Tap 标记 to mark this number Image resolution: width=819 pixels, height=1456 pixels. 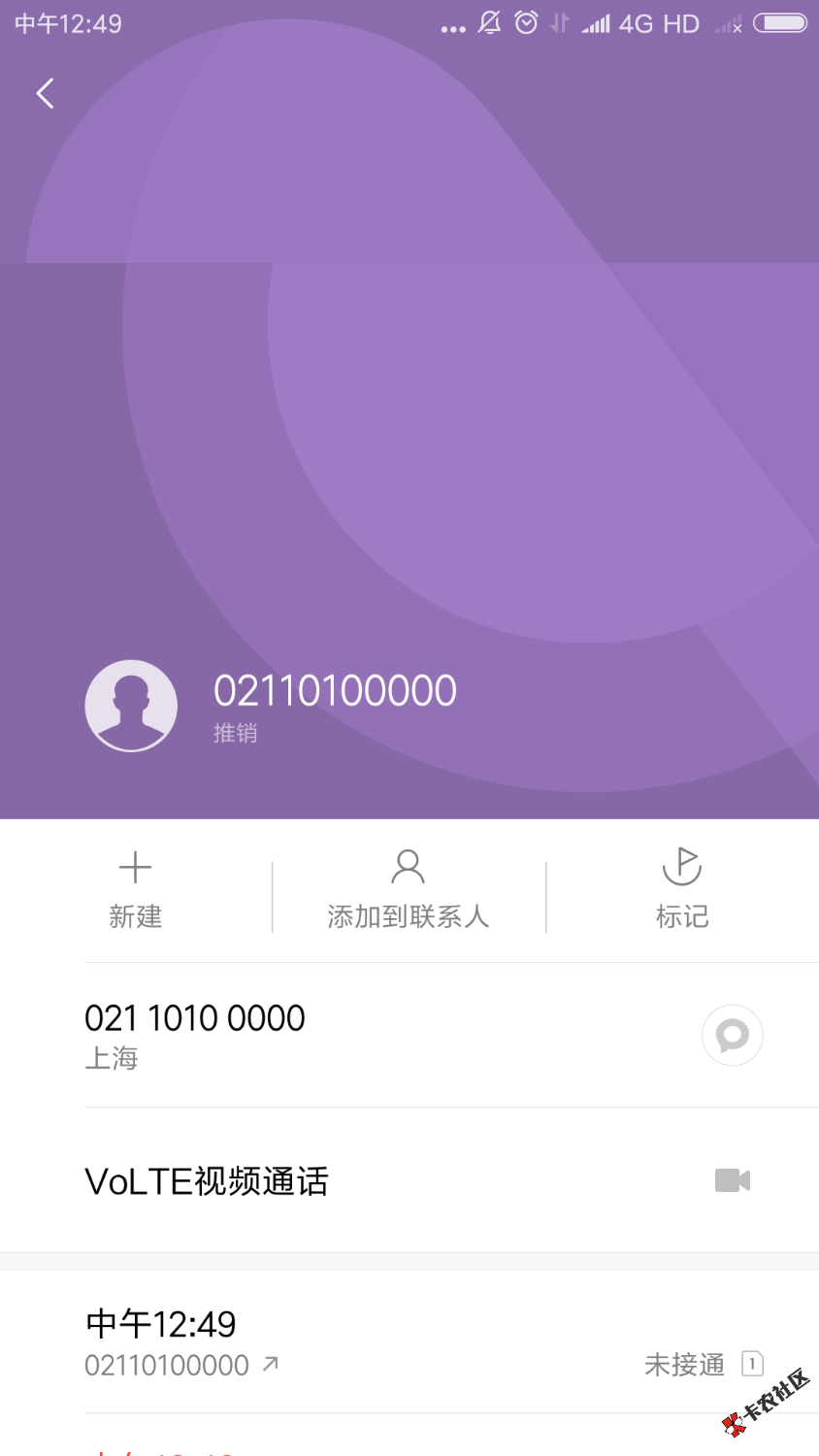coord(681,889)
